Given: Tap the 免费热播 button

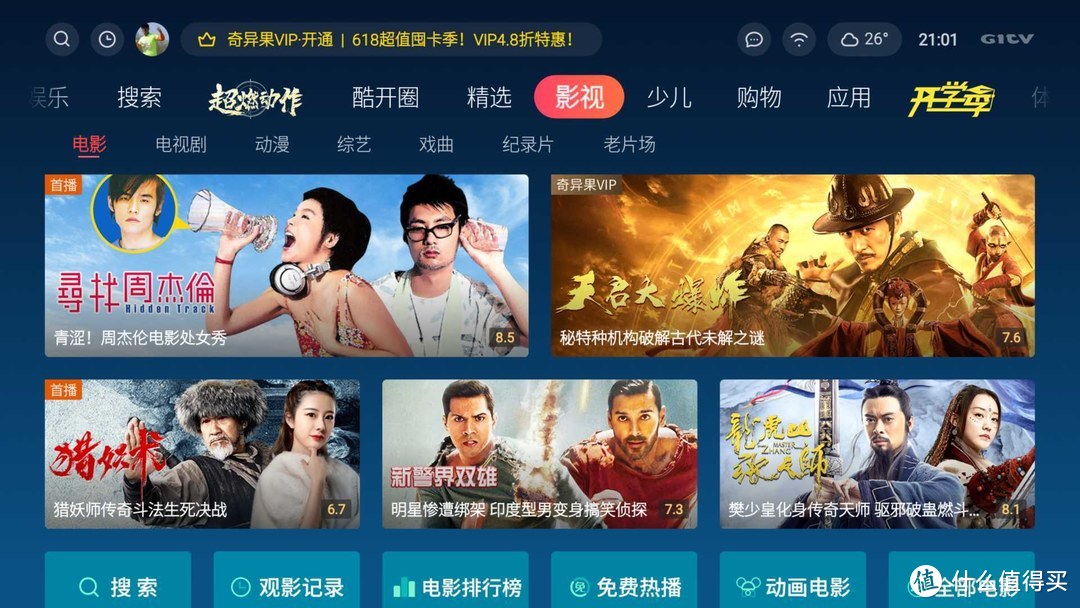Looking at the screenshot, I should (x=624, y=586).
